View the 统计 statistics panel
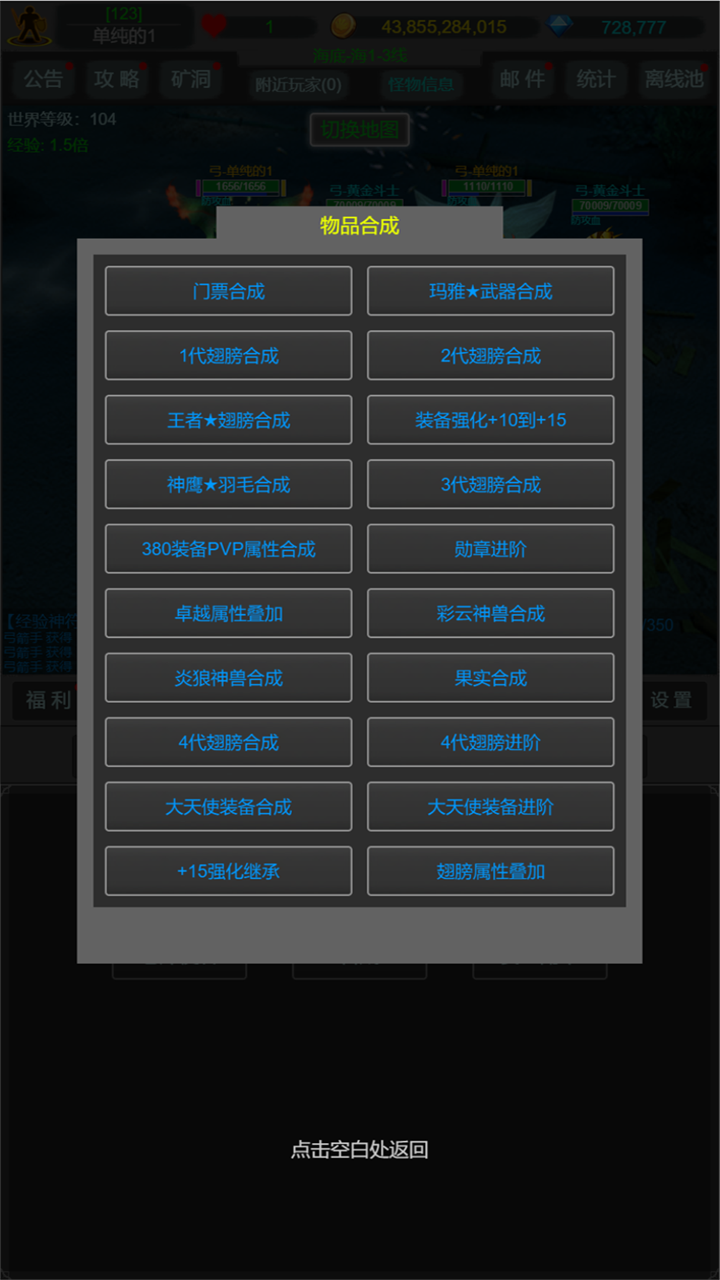Image resolution: width=720 pixels, height=1280 pixels. pos(595,79)
